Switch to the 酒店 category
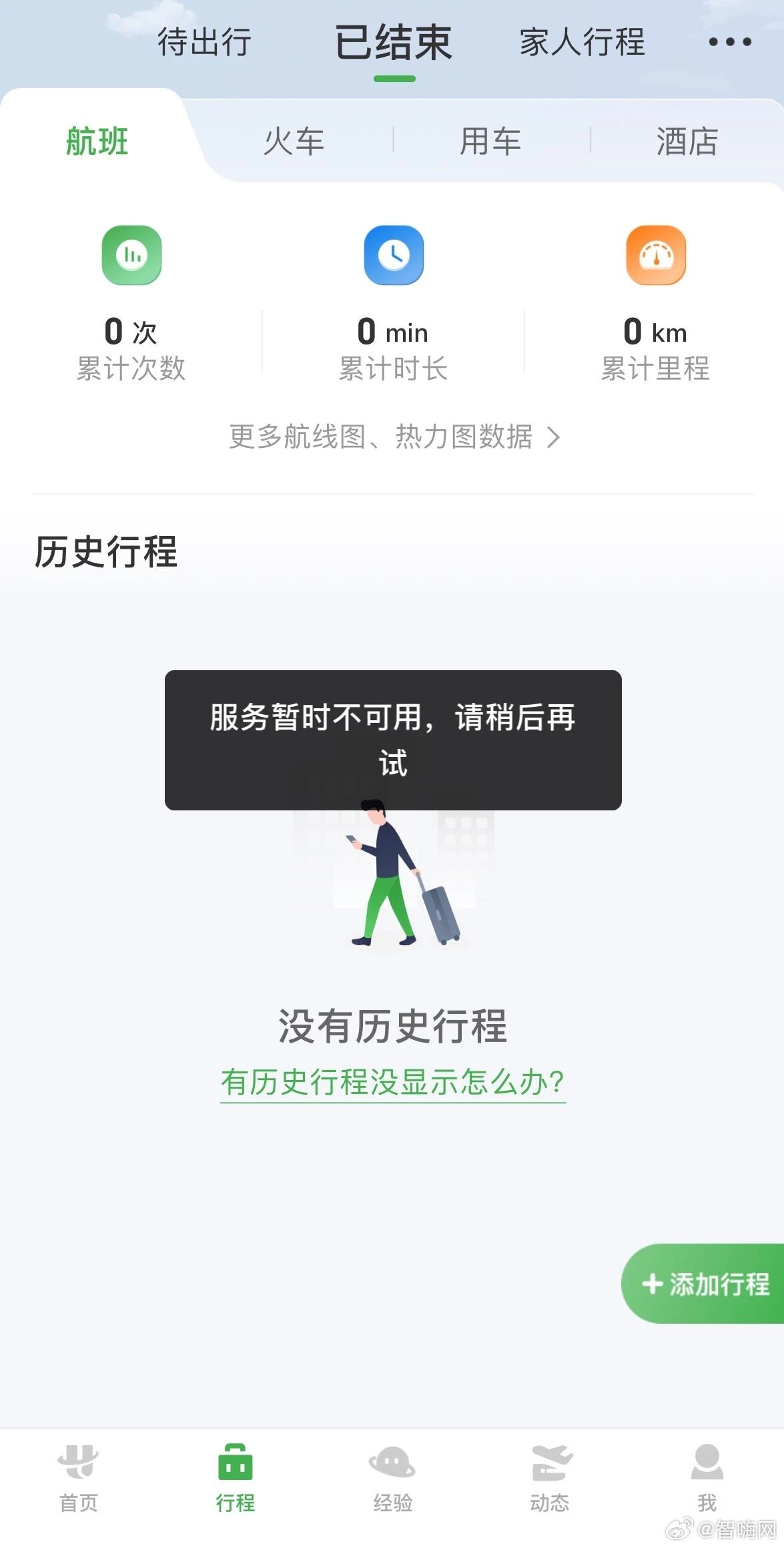784x1548 pixels. pos(687,142)
